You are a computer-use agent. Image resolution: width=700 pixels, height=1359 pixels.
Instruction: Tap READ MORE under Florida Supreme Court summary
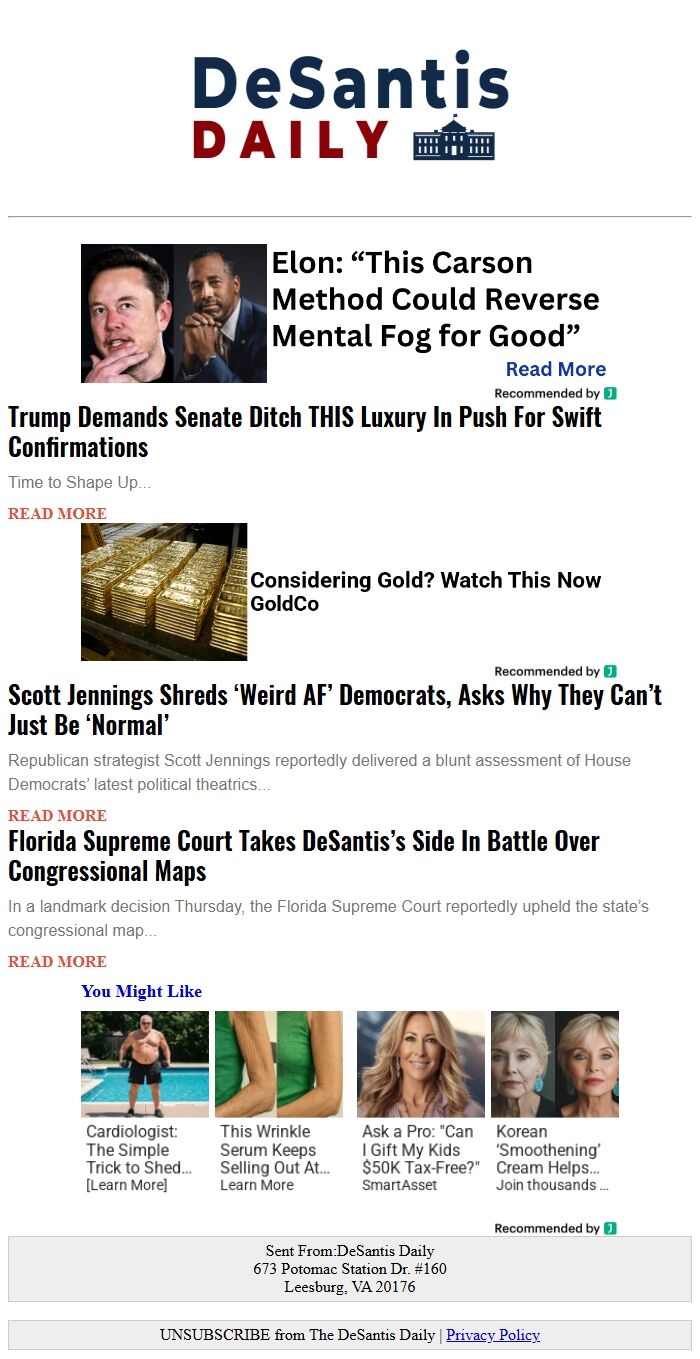click(57, 961)
